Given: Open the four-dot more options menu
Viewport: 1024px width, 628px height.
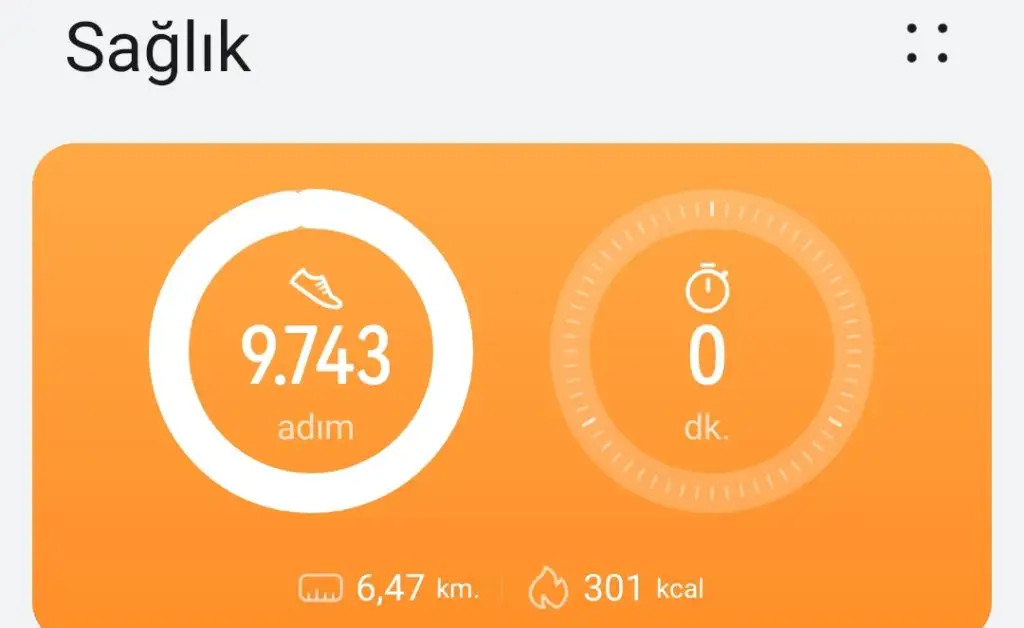Looking at the screenshot, I should point(927,44).
